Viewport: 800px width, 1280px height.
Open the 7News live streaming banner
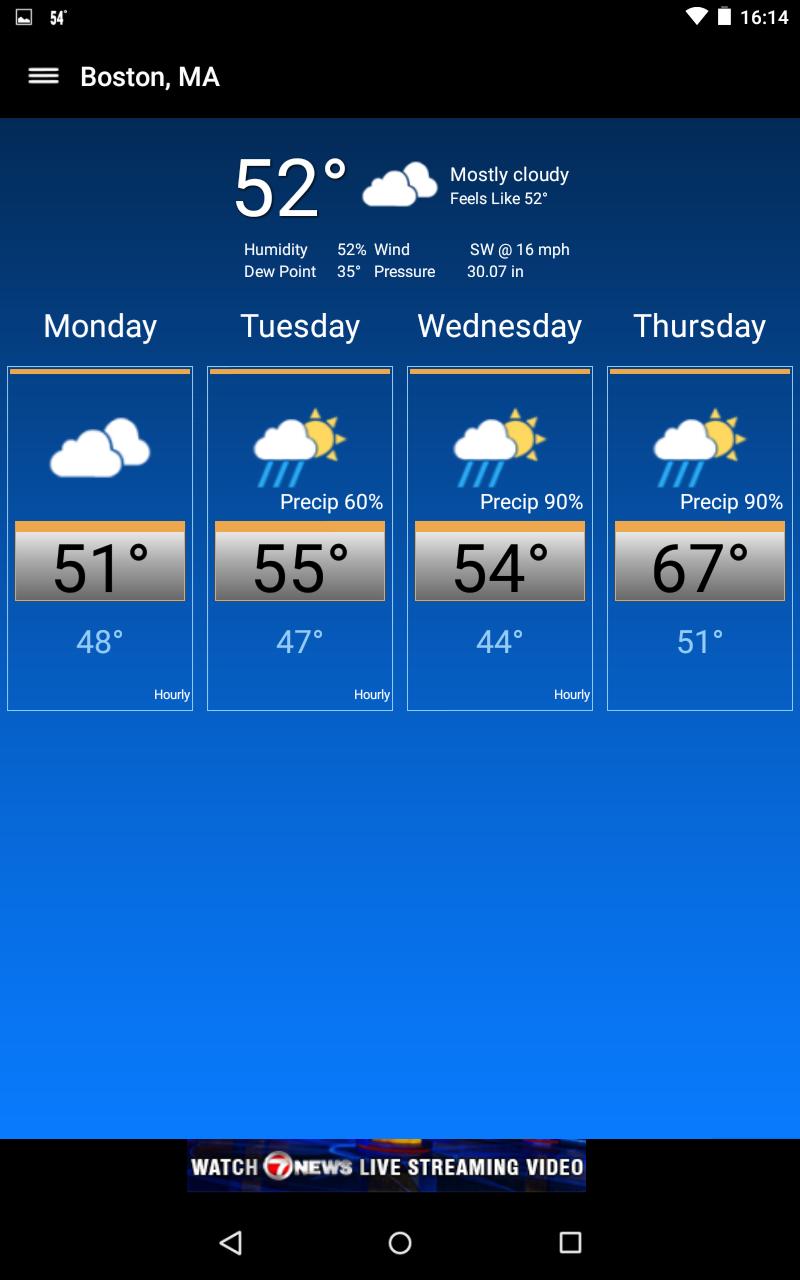(x=386, y=1166)
